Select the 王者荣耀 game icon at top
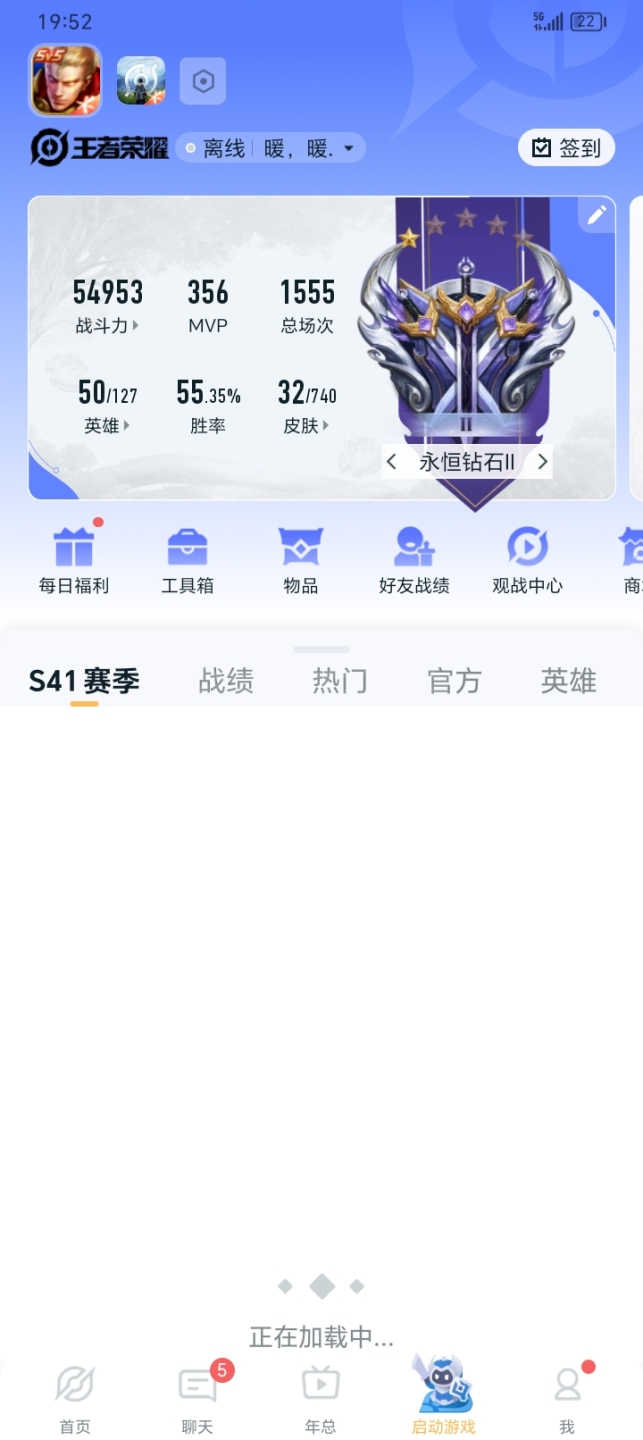The image size is (643, 1440). pyautogui.click(x=65, y=80)
